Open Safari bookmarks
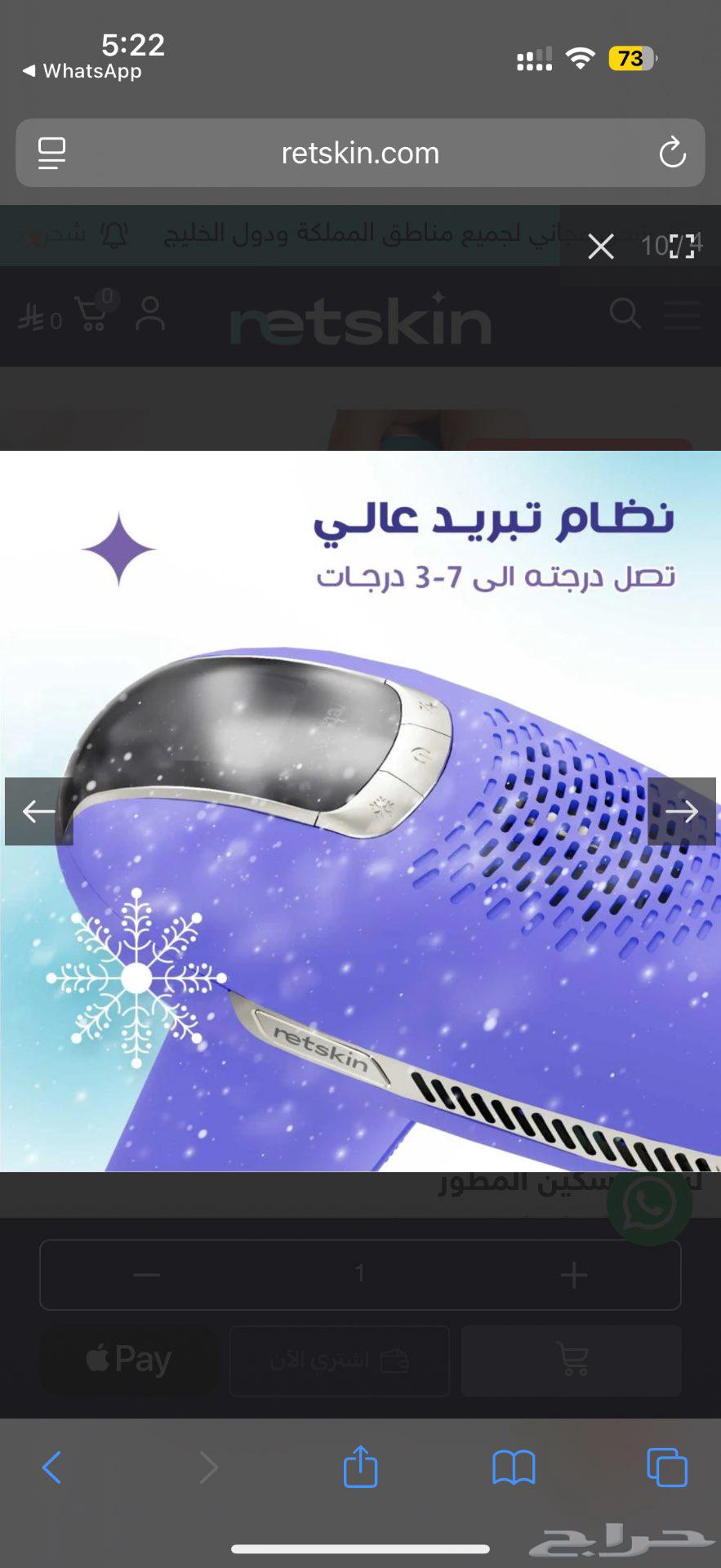 click(x=514, y=1468)
